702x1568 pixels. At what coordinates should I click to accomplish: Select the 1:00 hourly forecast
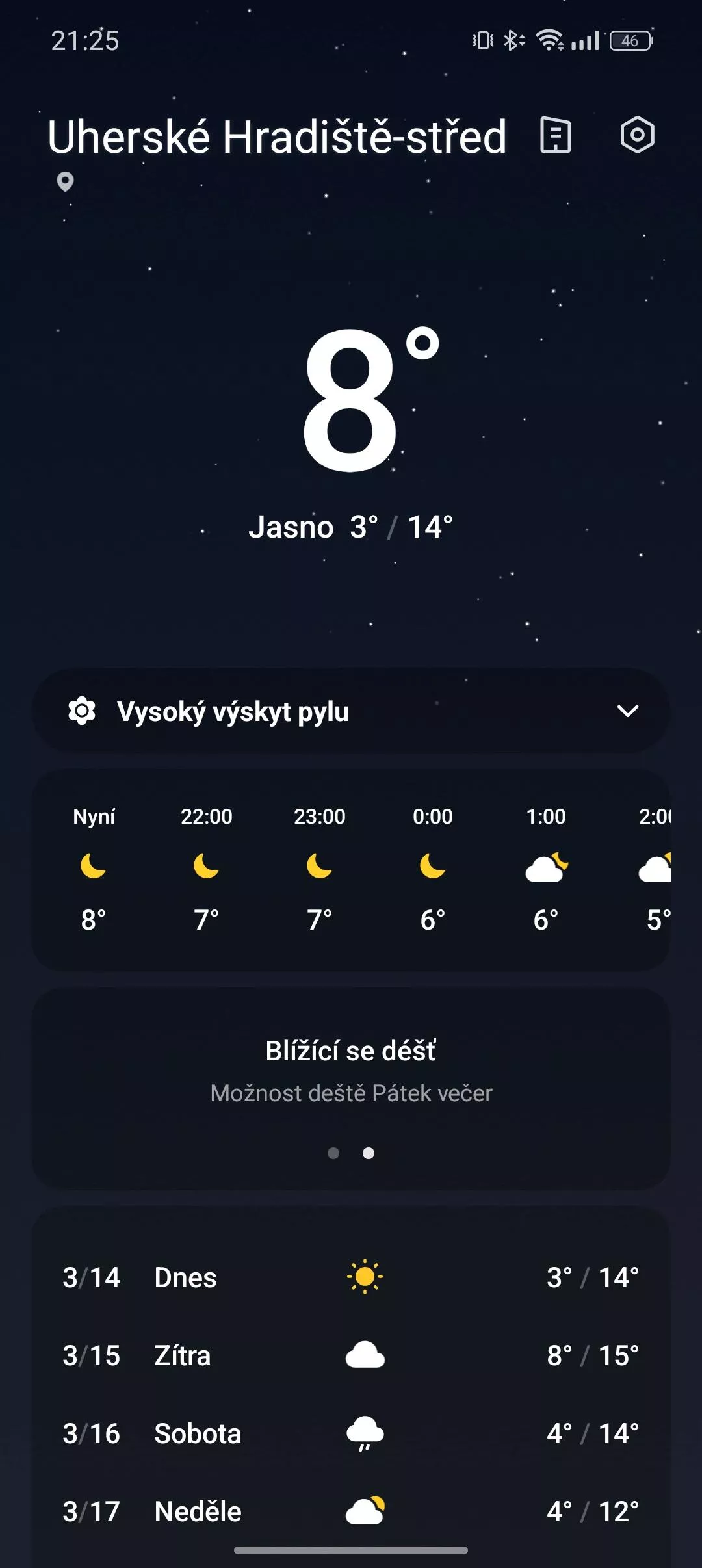coord(546,869)
